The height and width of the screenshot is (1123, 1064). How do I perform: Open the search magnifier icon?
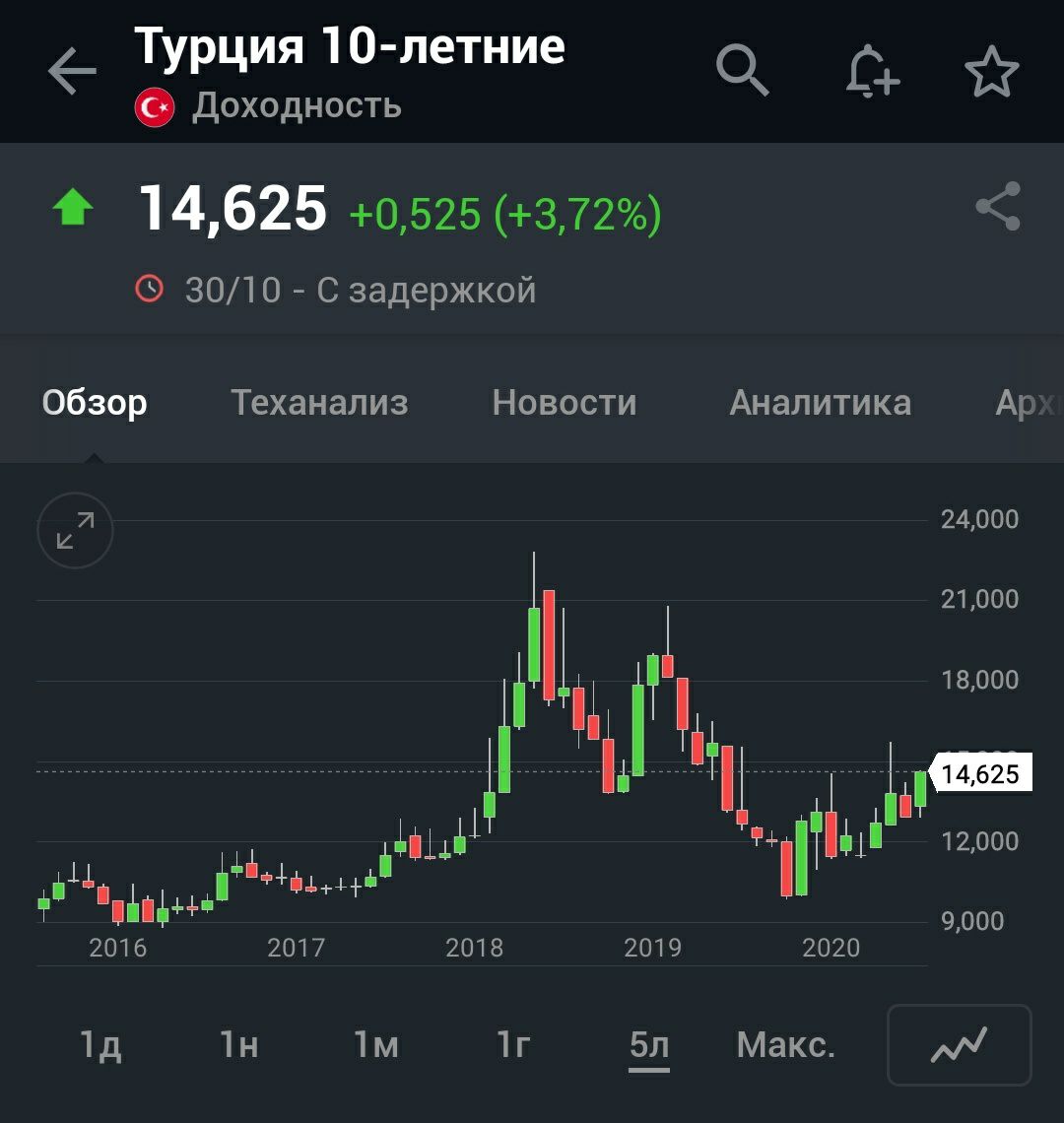coord(742,71)
